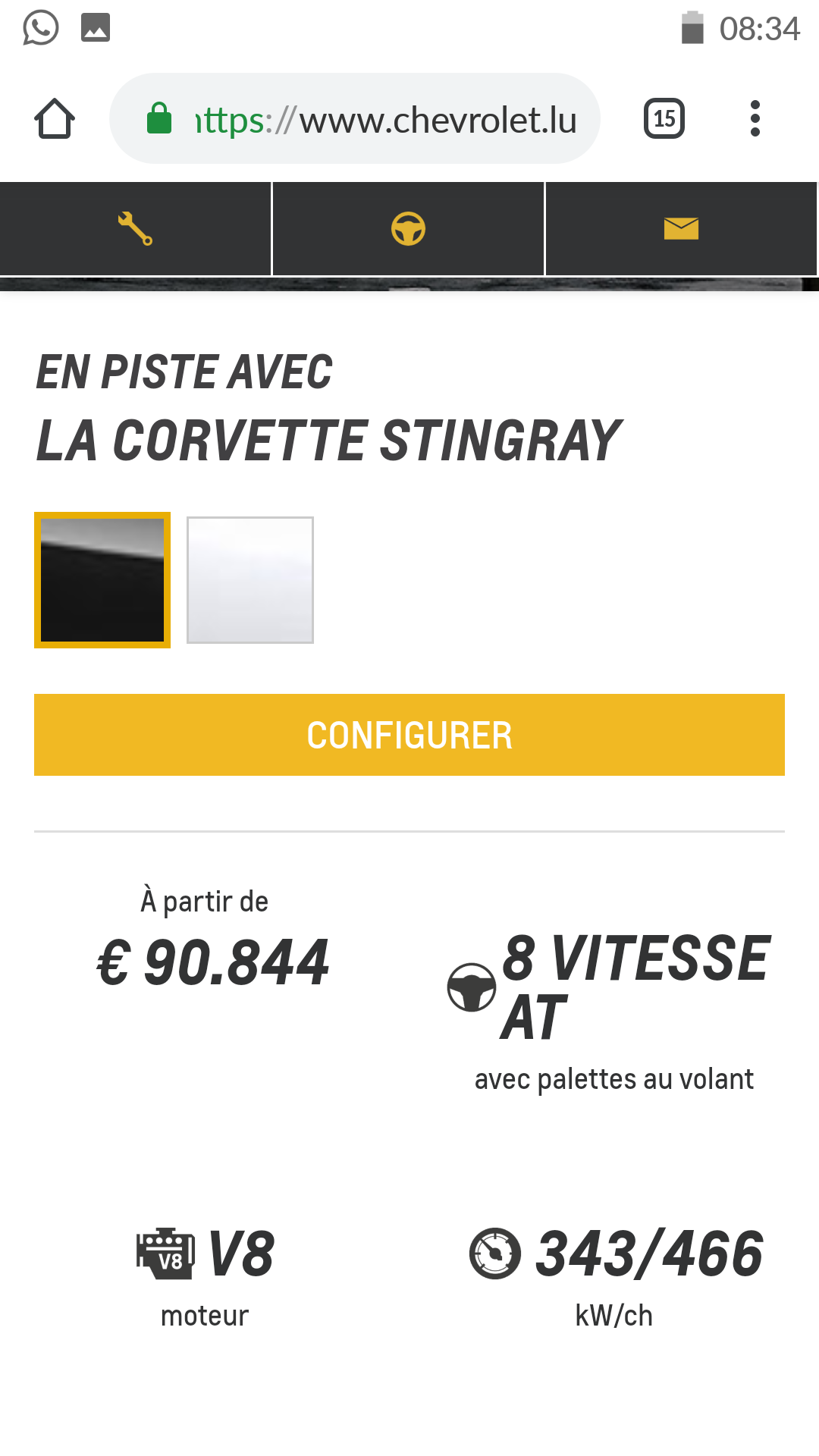Open the steering wheel test drive shortcut

coord(408,228)
